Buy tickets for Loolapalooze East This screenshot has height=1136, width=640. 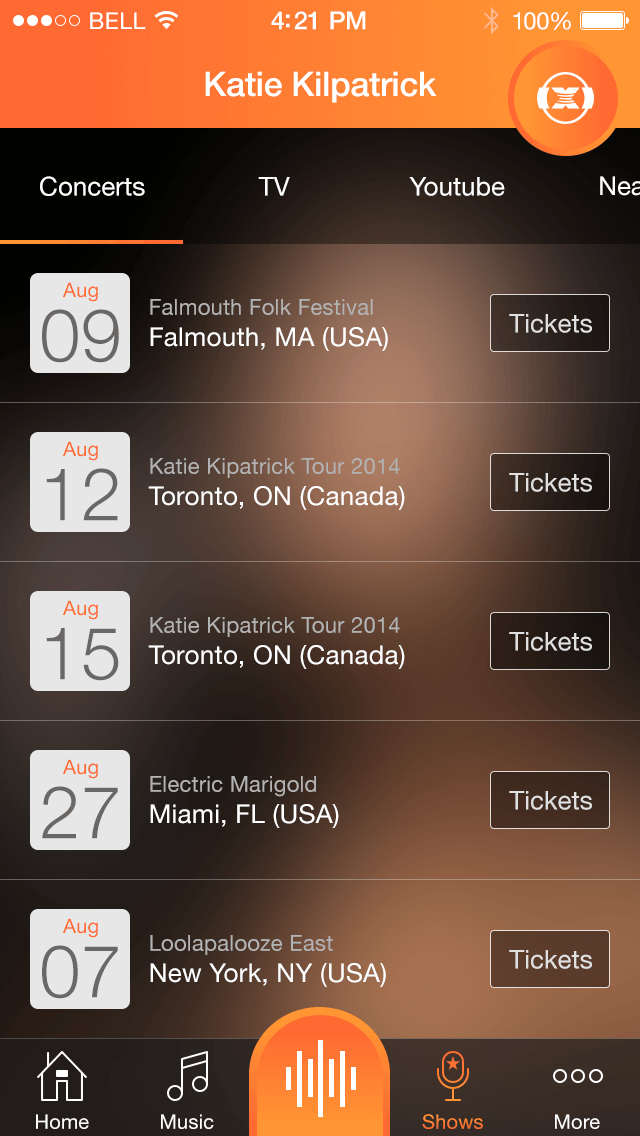click(550, 959)
